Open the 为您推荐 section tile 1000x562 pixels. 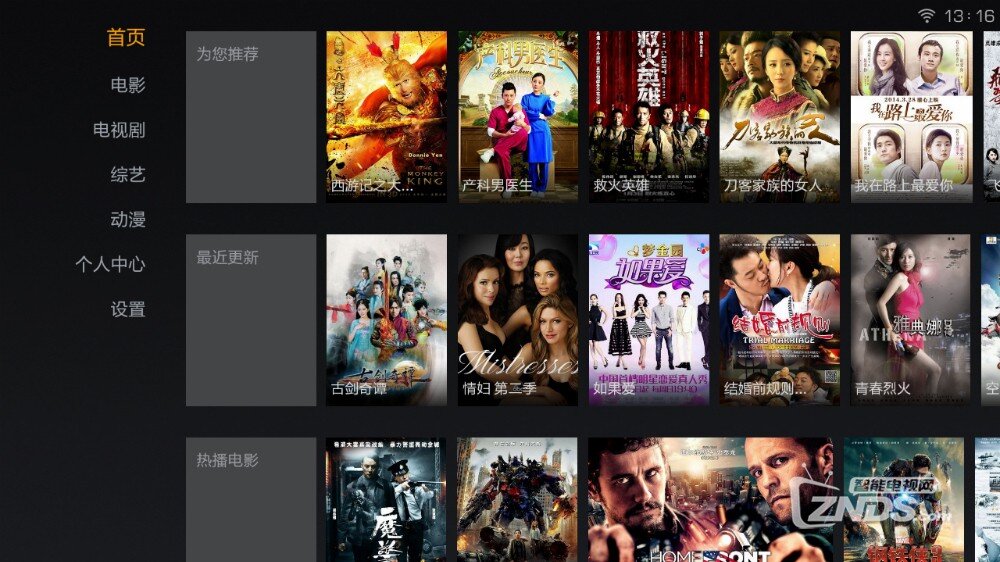[251, 117]
